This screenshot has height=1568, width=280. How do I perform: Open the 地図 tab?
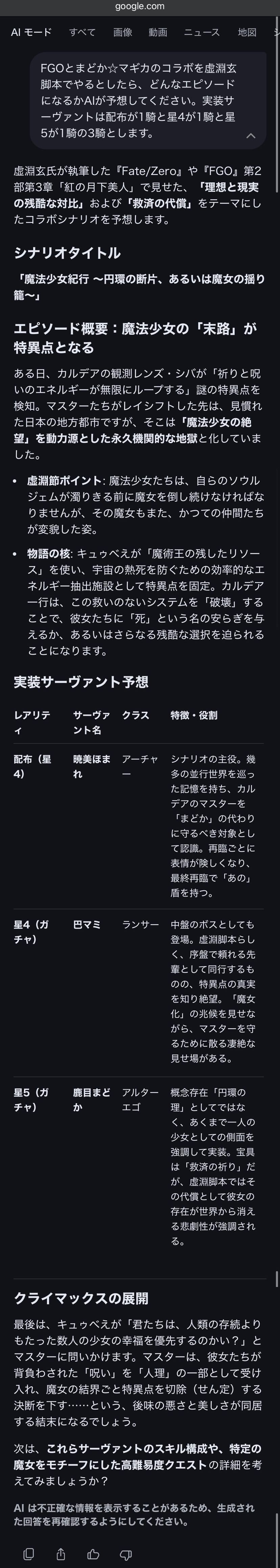tap(247, 32)
